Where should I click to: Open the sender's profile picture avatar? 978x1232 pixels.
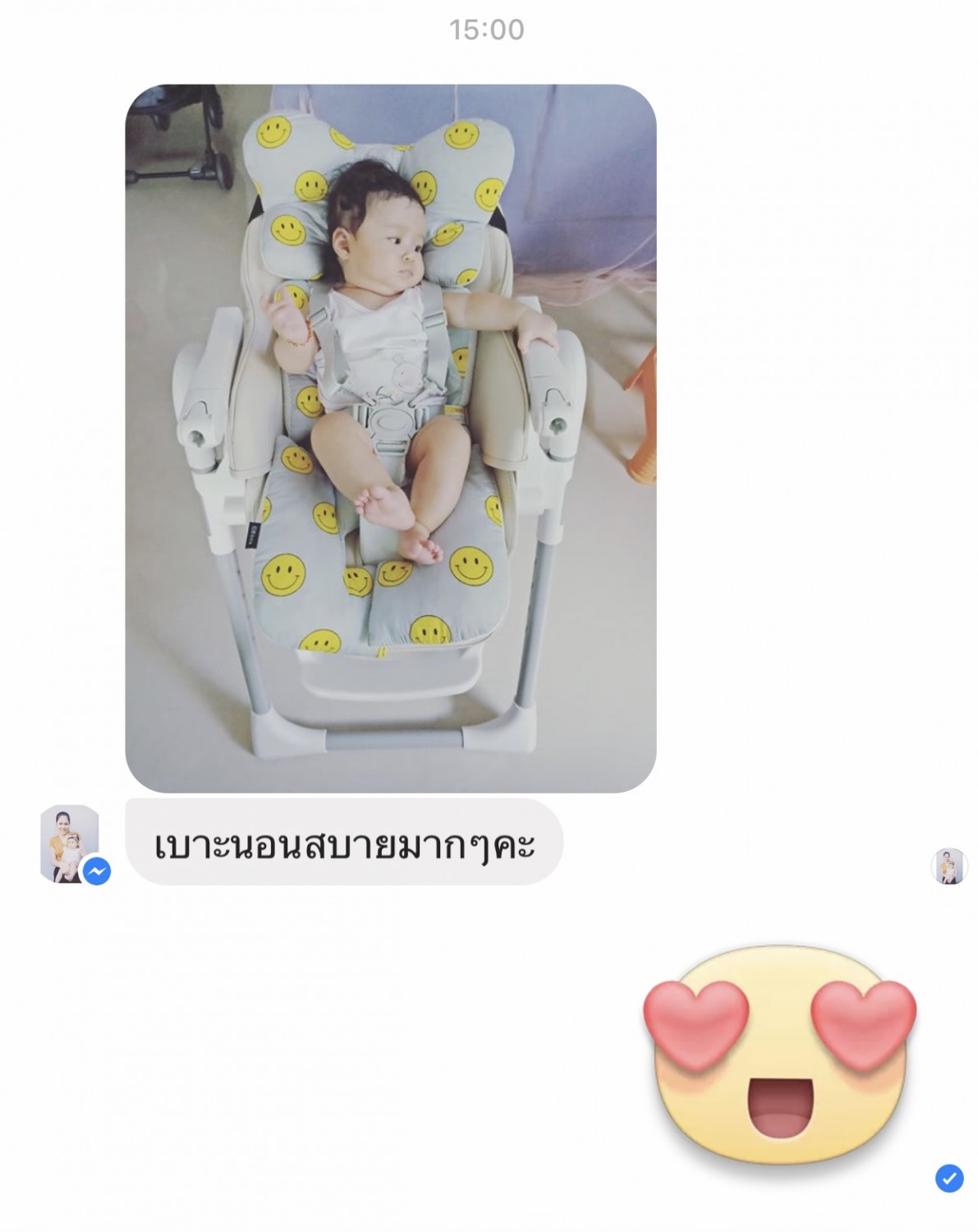tap(70, 843)
